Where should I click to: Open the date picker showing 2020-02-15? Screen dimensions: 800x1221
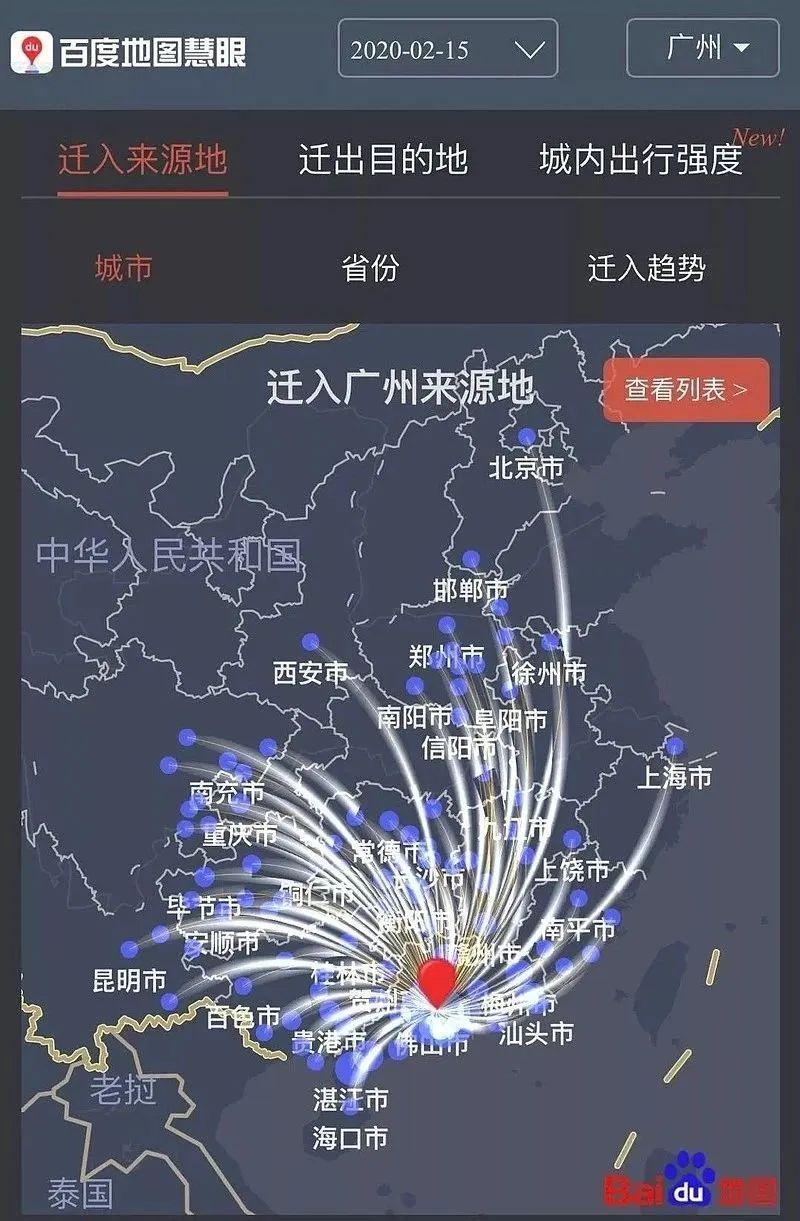(x=448, y=49)
